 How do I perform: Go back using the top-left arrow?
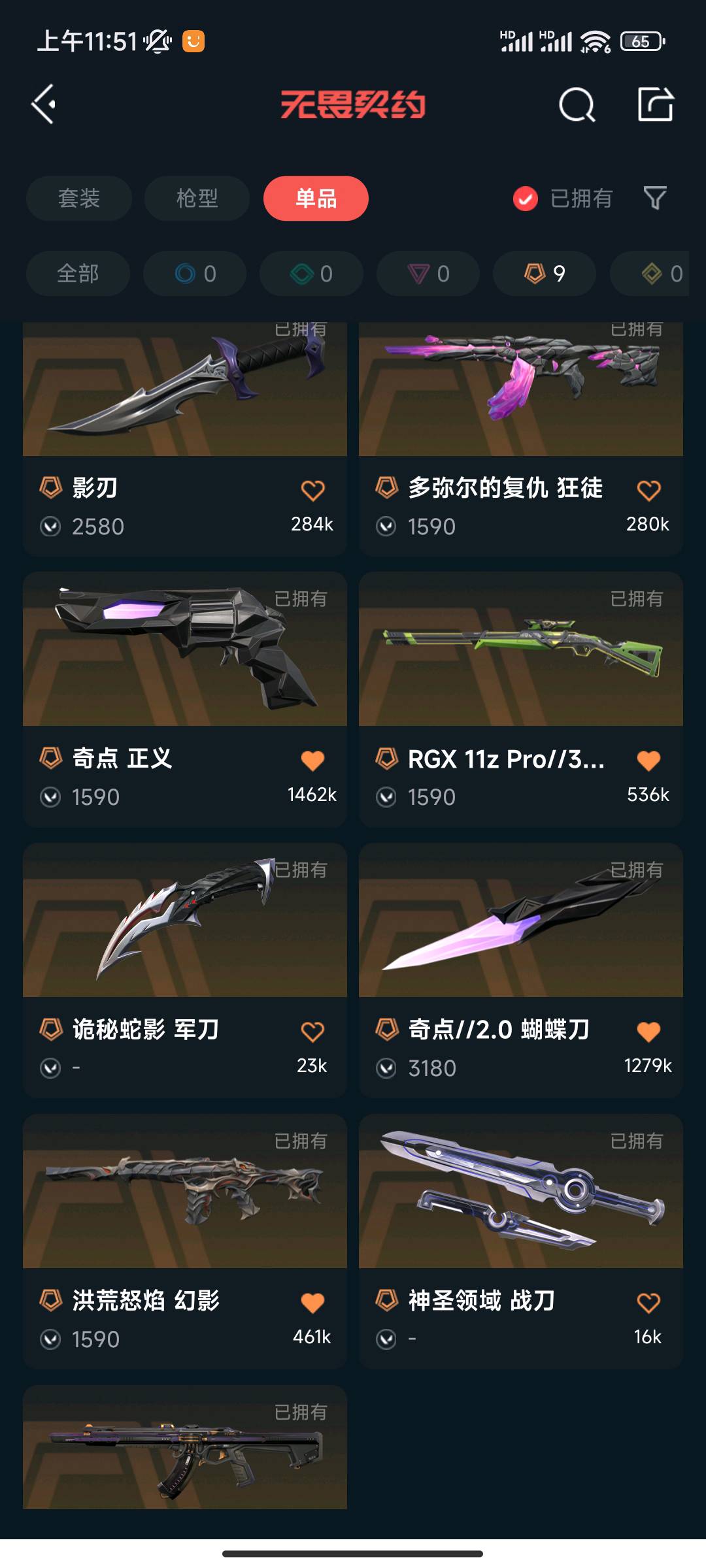[x=44, y=105]
